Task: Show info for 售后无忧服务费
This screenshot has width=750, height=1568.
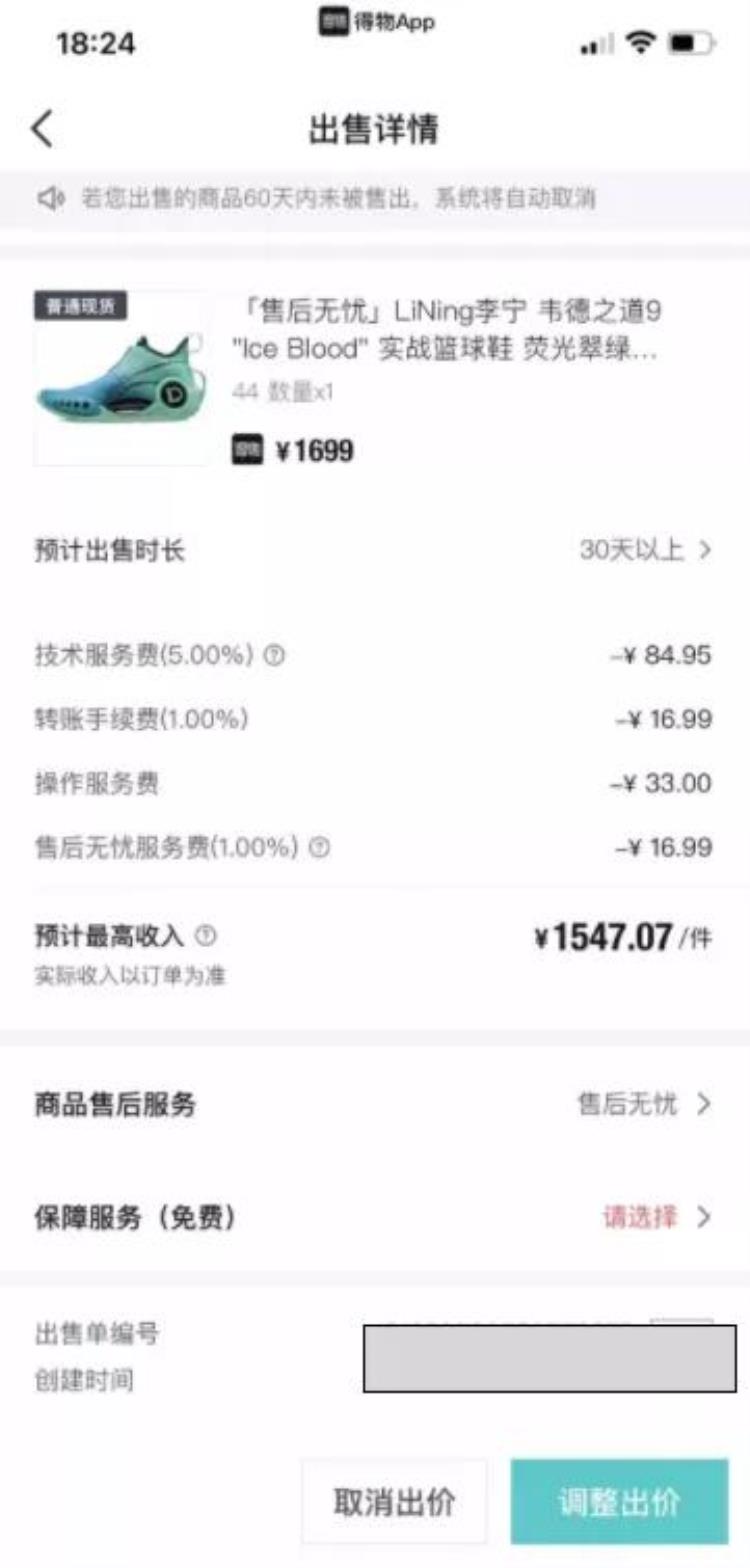Action: pyautogui.click(x=320, y=848)
